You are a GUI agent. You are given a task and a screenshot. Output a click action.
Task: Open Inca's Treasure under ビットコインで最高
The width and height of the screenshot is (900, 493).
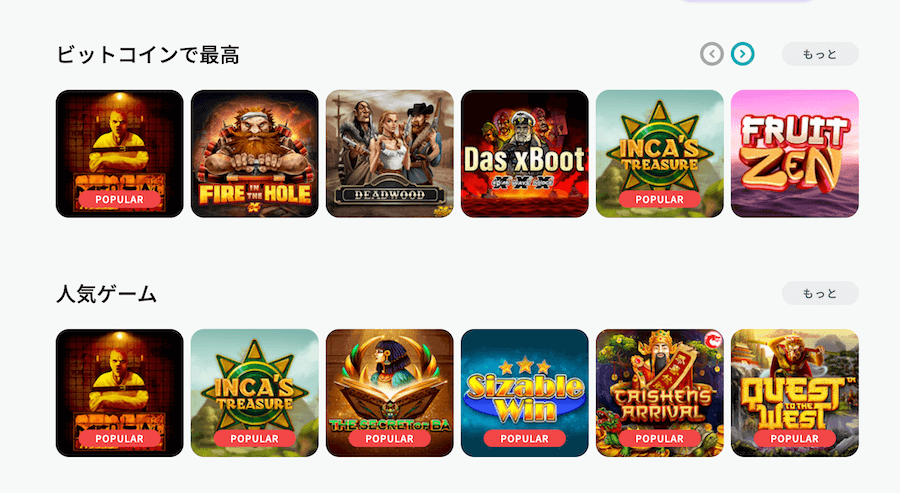click(659, 153)
